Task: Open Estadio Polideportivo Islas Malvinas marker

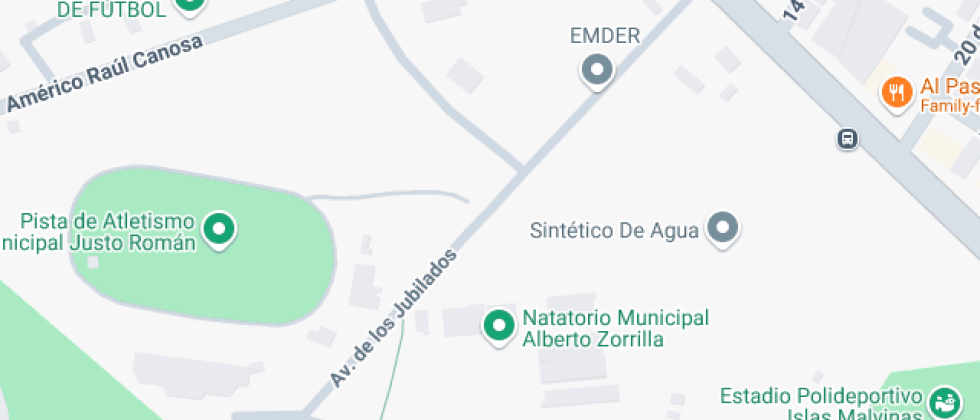Action: pyautogui.click(x=942, y=403)
